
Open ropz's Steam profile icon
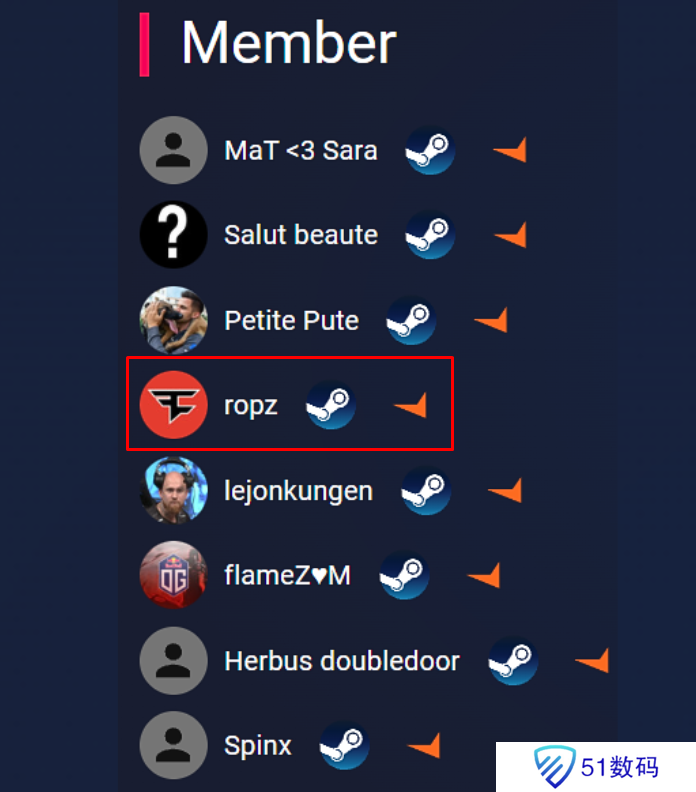[x=331, y=405]
